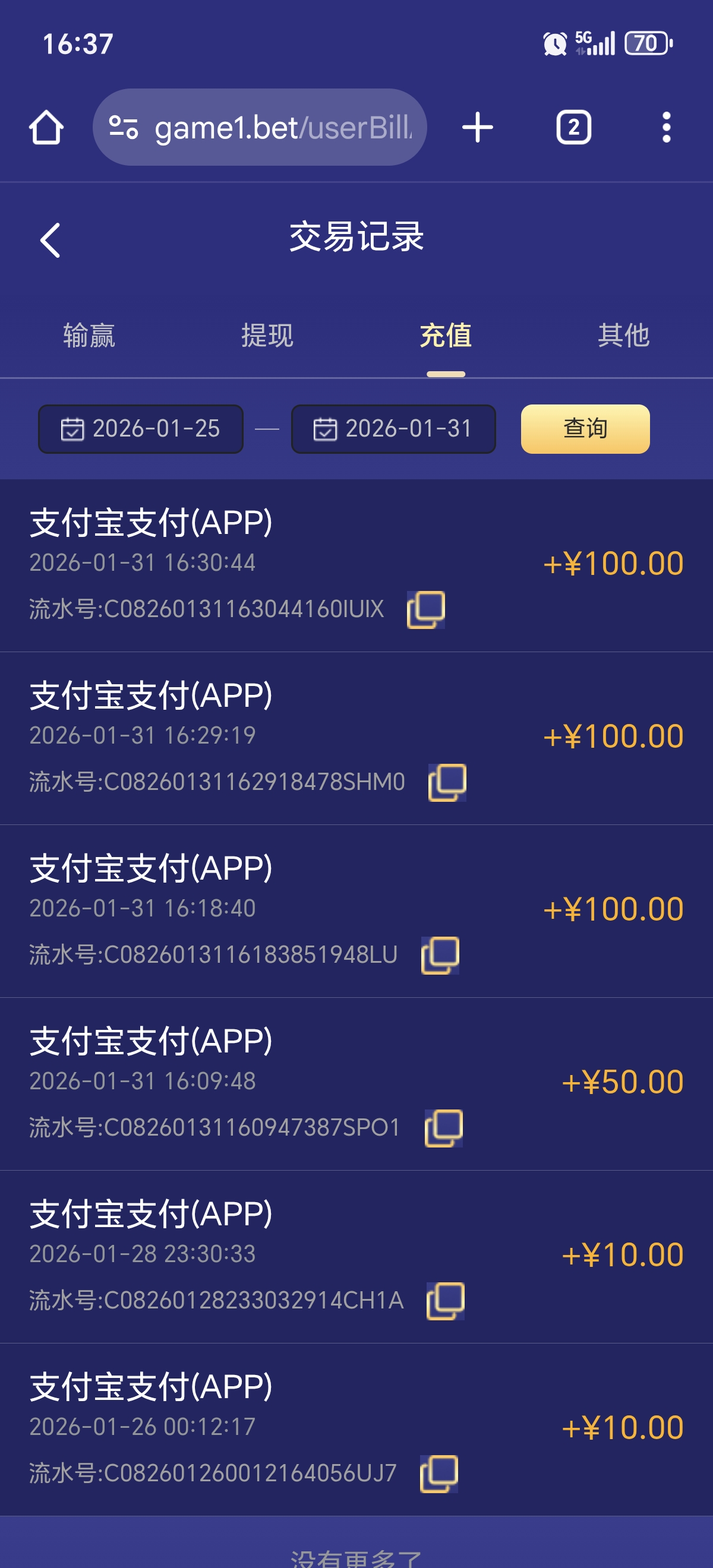Open the browser overflow menu
This screenshot has height=1568, width=713.
pyautogui.click(x=666, y=128)
